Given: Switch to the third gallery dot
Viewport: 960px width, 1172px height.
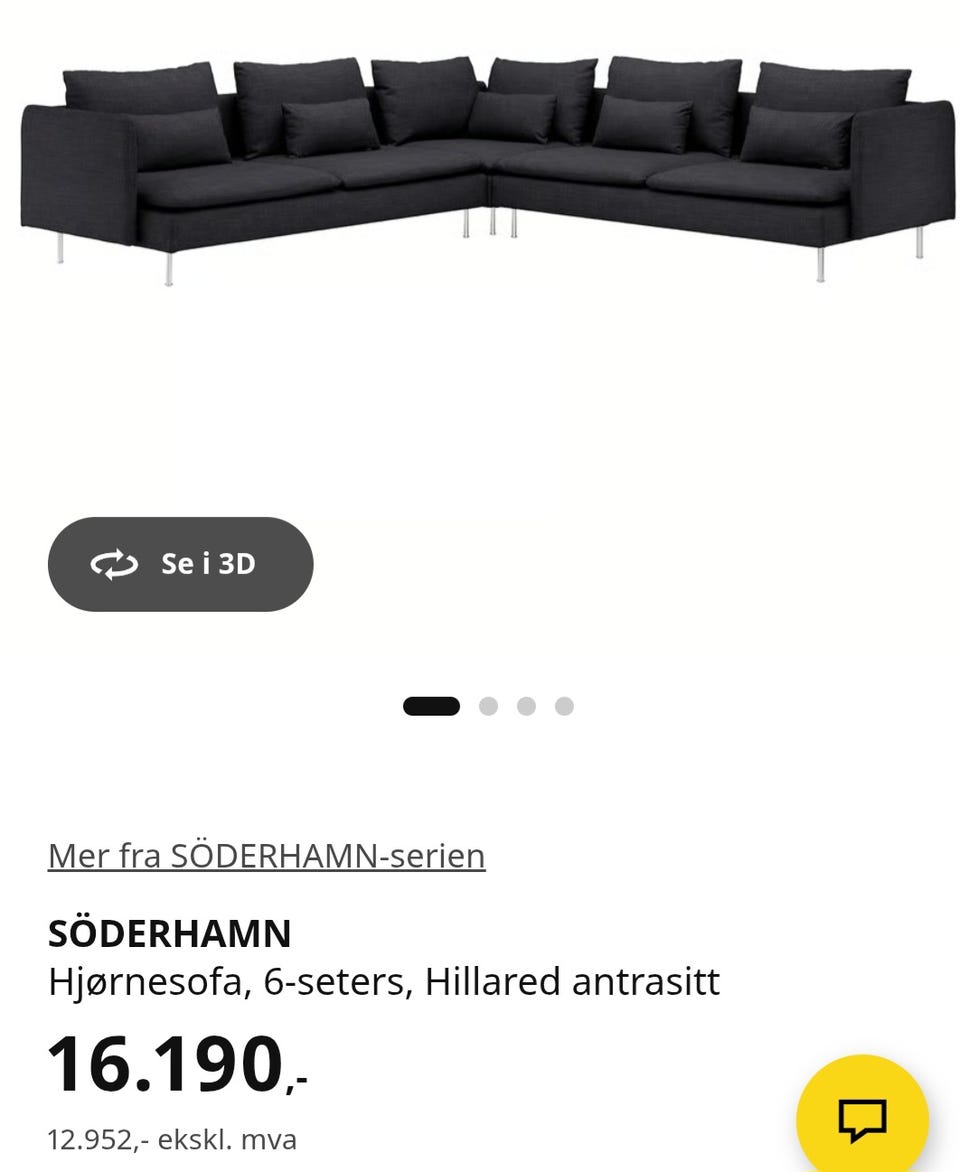Looking at the screenshot, I should (527, 705).
